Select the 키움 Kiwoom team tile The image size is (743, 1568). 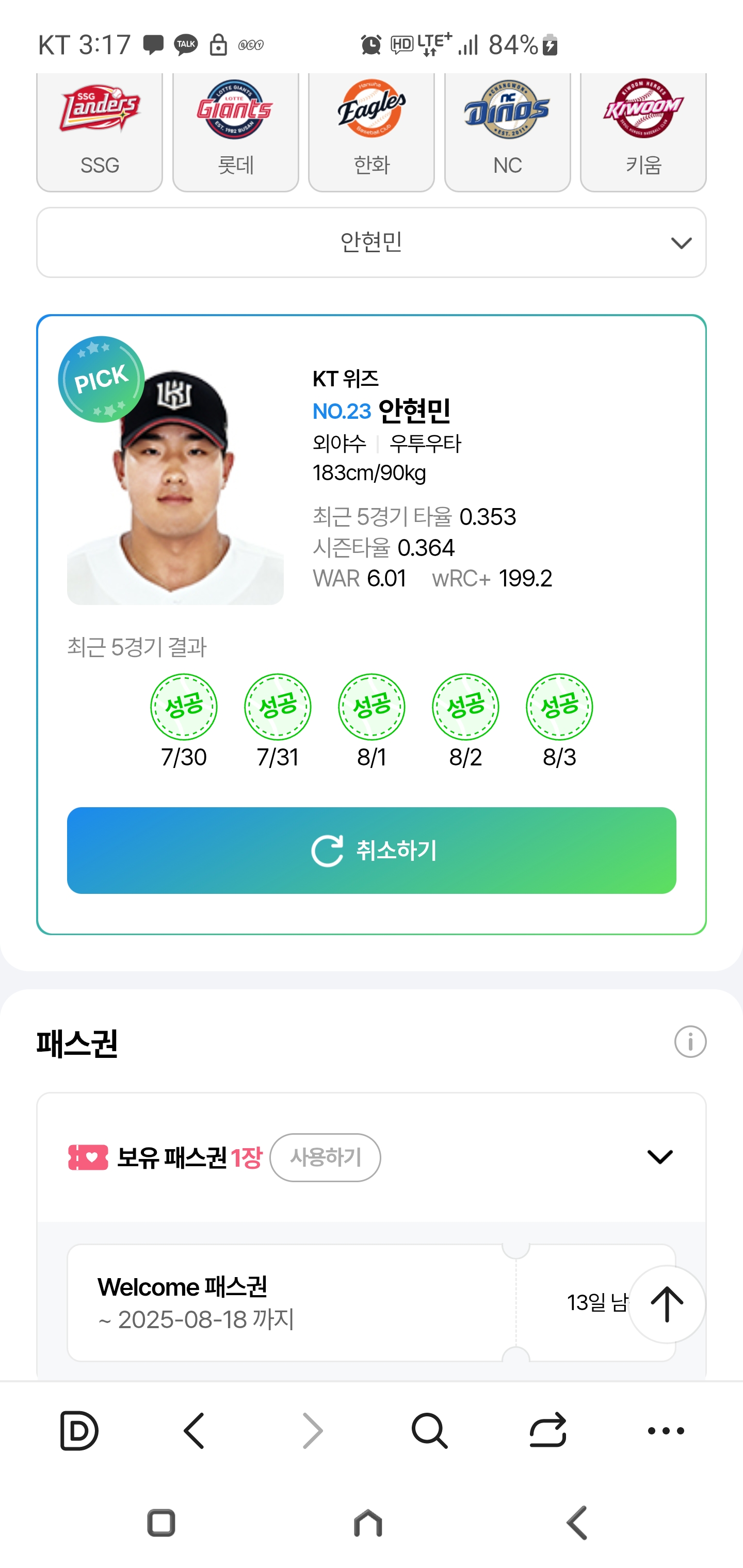[643, 132]
